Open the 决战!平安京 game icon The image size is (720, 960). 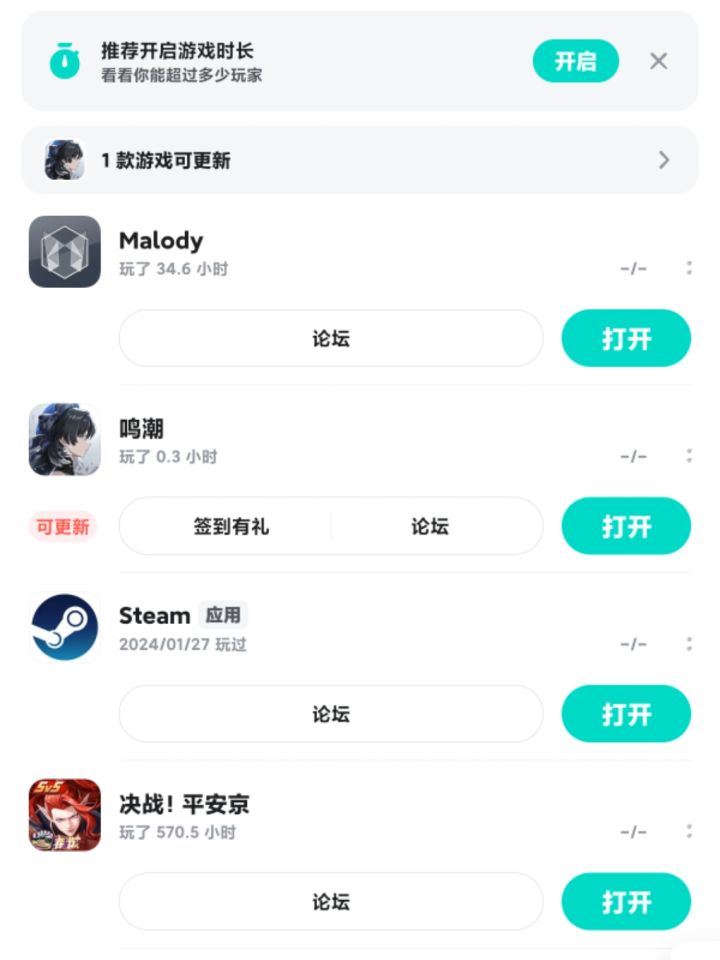click(x=63, y=815)
